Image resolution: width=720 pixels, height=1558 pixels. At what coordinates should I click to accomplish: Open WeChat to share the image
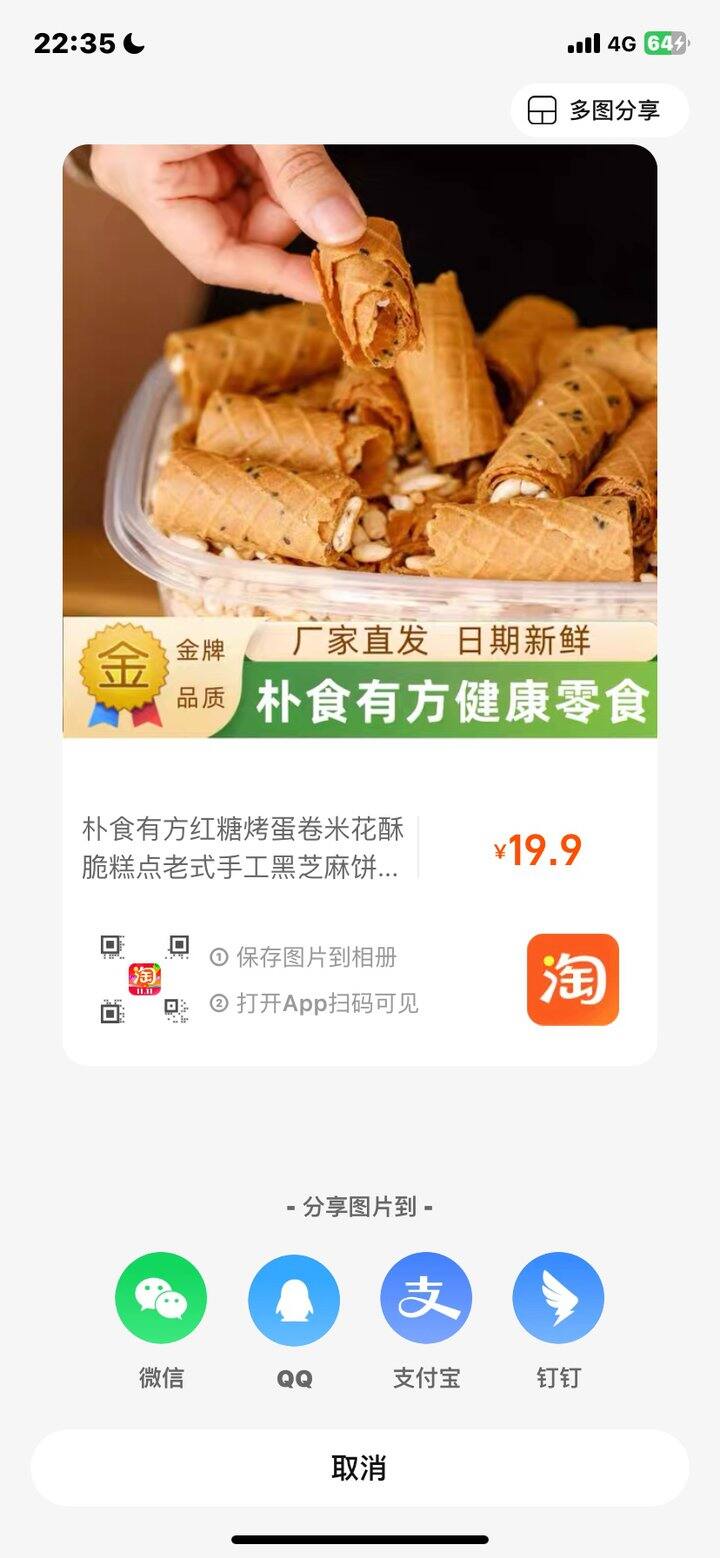click(x=161, y=1297)
